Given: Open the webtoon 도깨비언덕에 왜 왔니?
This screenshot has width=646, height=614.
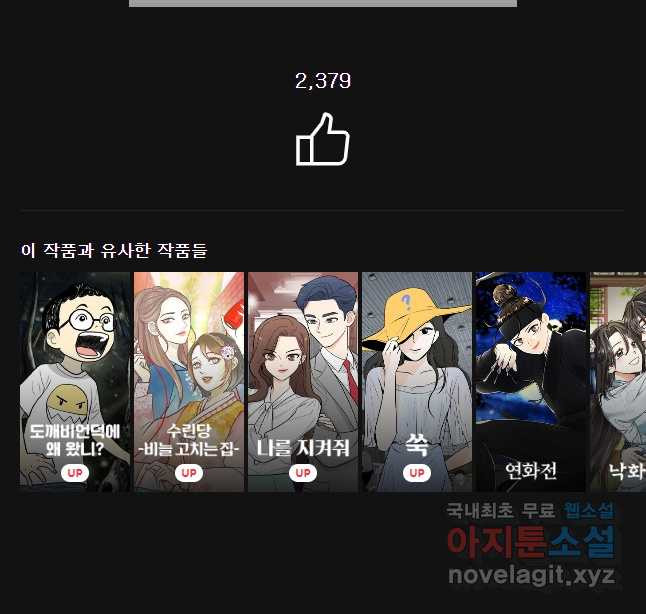Looking at the screenshot, I should coord(75,381).
